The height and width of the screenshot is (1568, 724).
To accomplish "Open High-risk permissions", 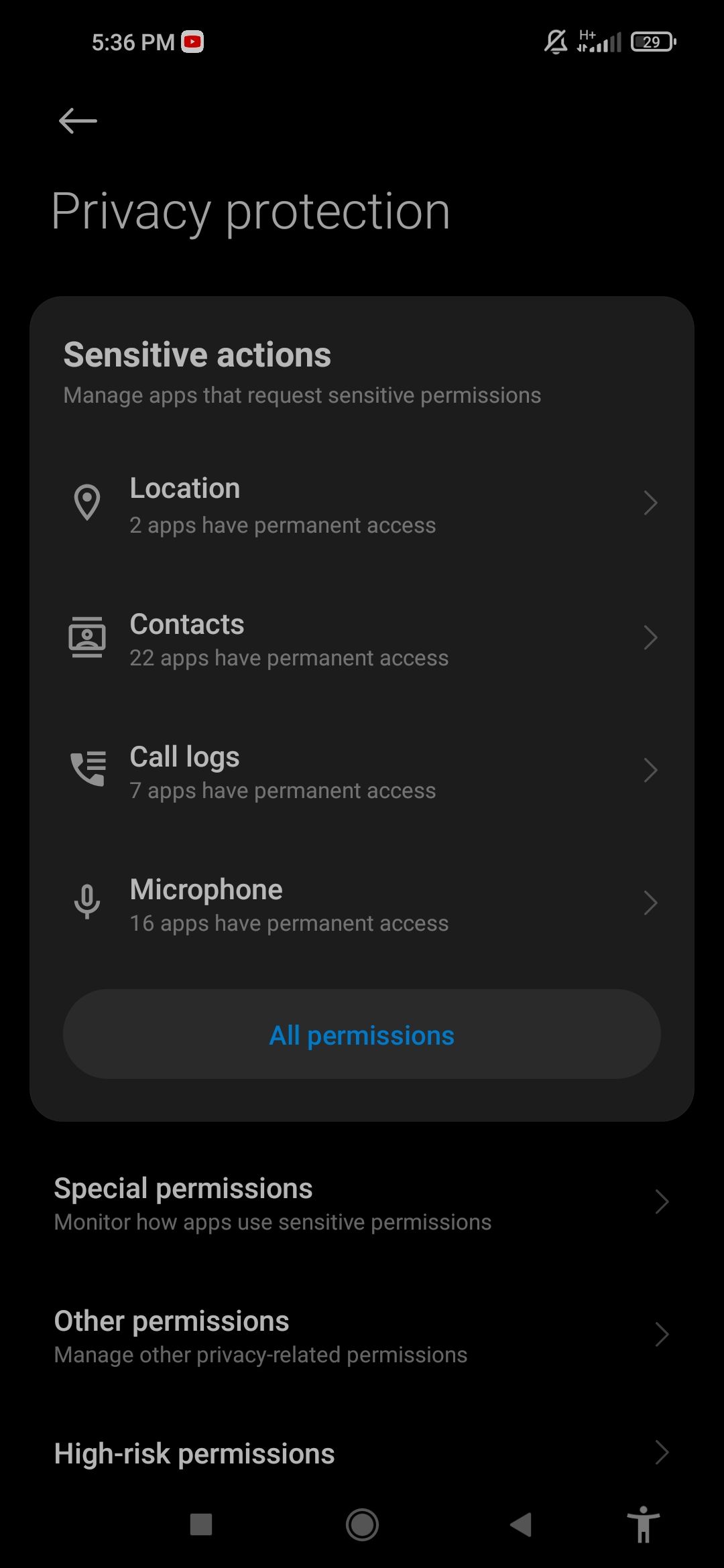I will point(362,1452).
